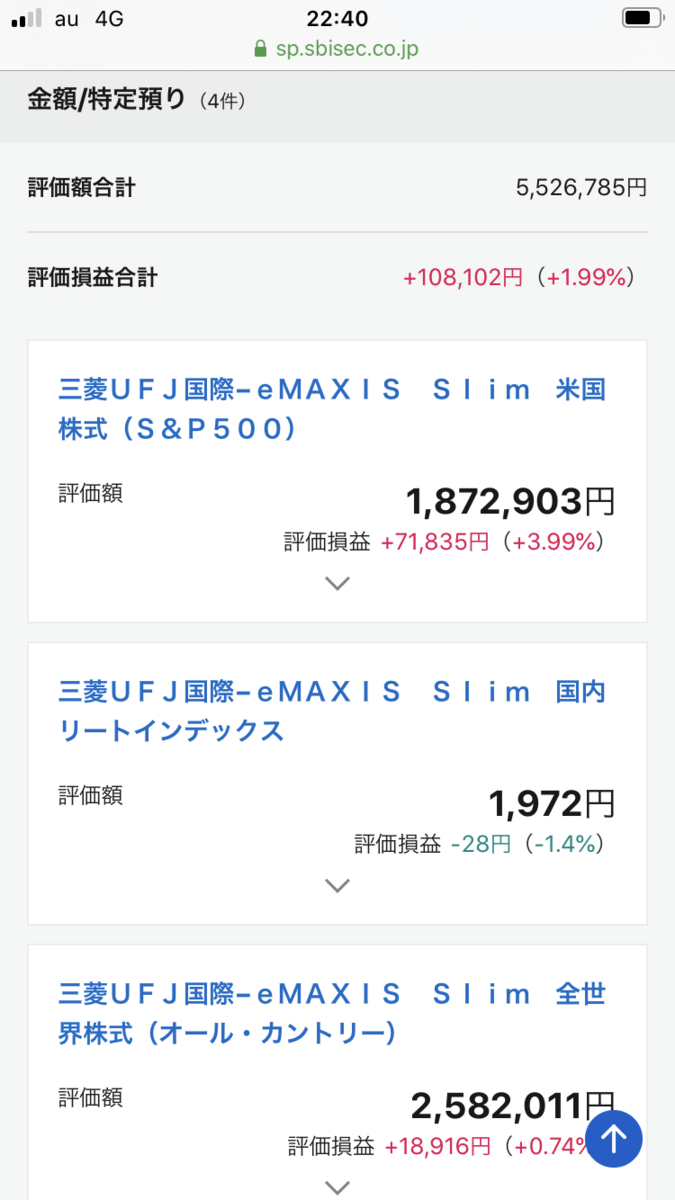Open the eMAXIS Slim 米国株式 (S&P500) fund link
The image size is (675, 1200).
pyautogui.click(x=332, y=408)
